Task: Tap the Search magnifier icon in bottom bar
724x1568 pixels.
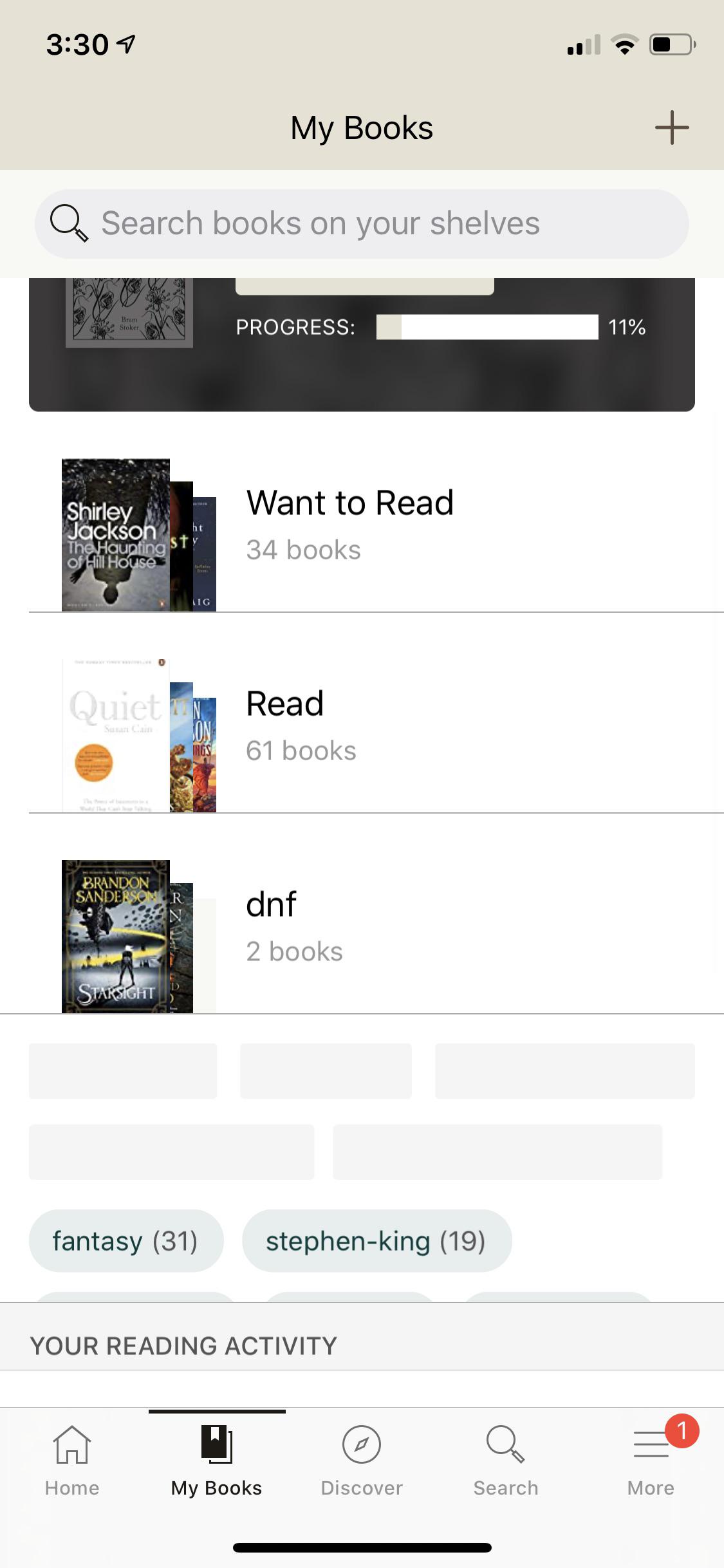Action: tap(506, 1455)
